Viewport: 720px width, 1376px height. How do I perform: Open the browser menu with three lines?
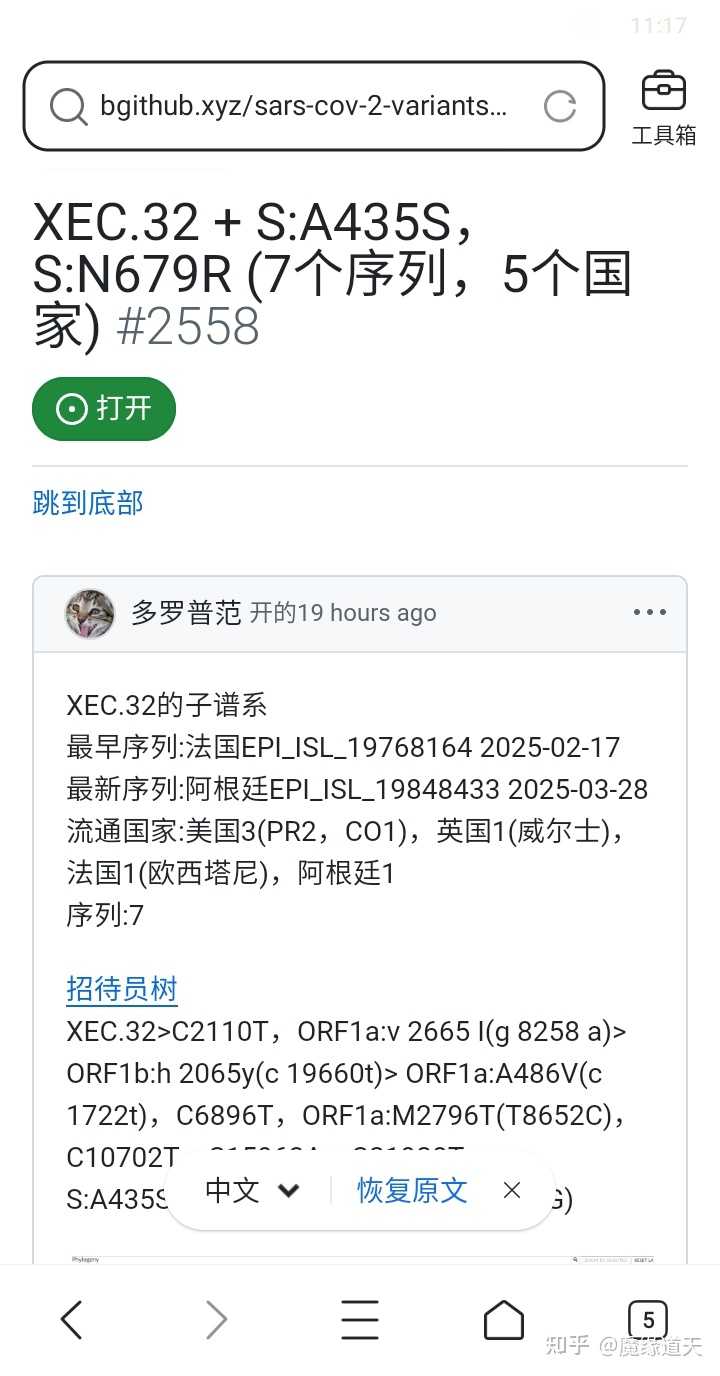pos(360,1320)
